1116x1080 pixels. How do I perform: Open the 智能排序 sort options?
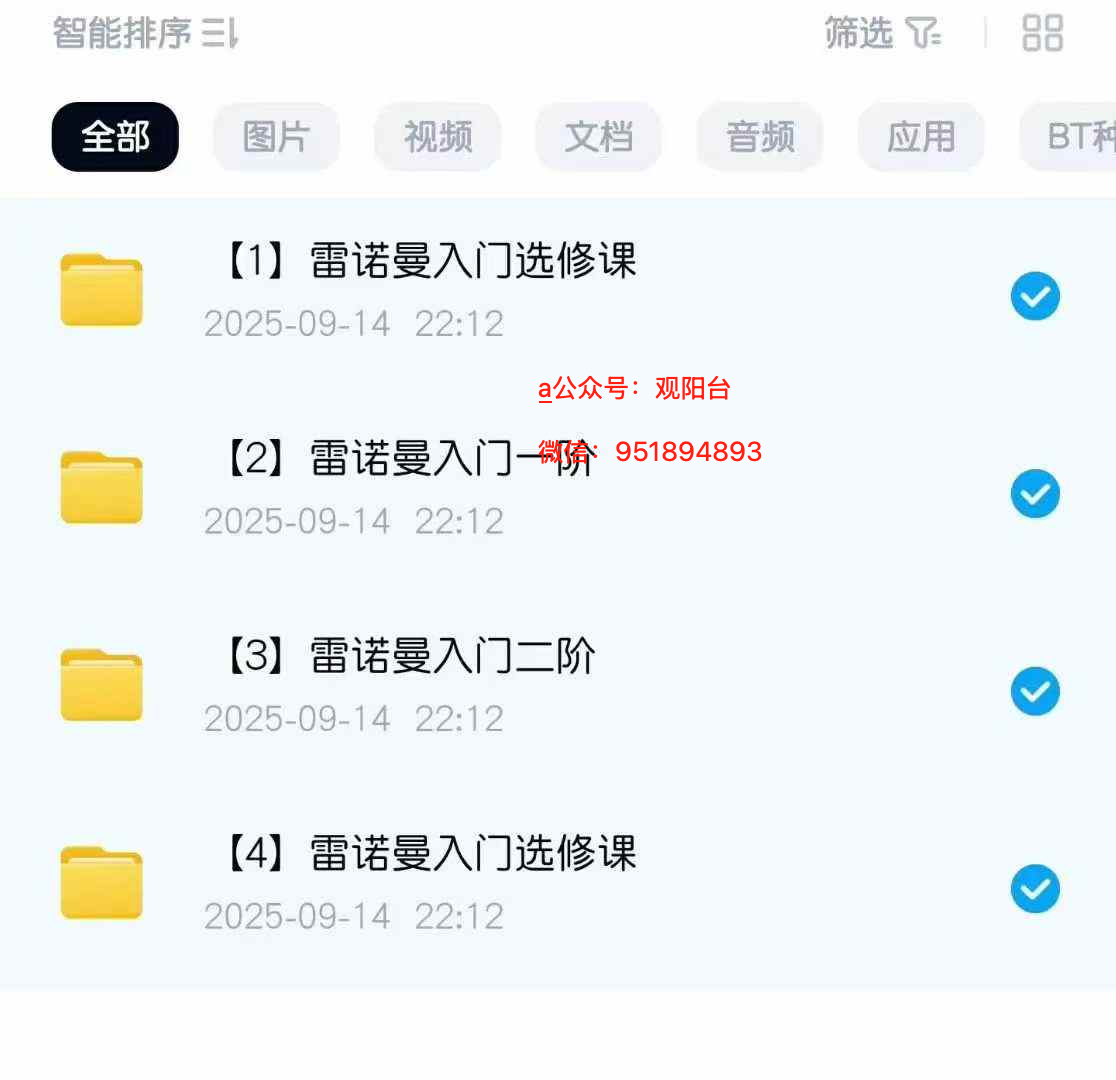click(145, 34)
